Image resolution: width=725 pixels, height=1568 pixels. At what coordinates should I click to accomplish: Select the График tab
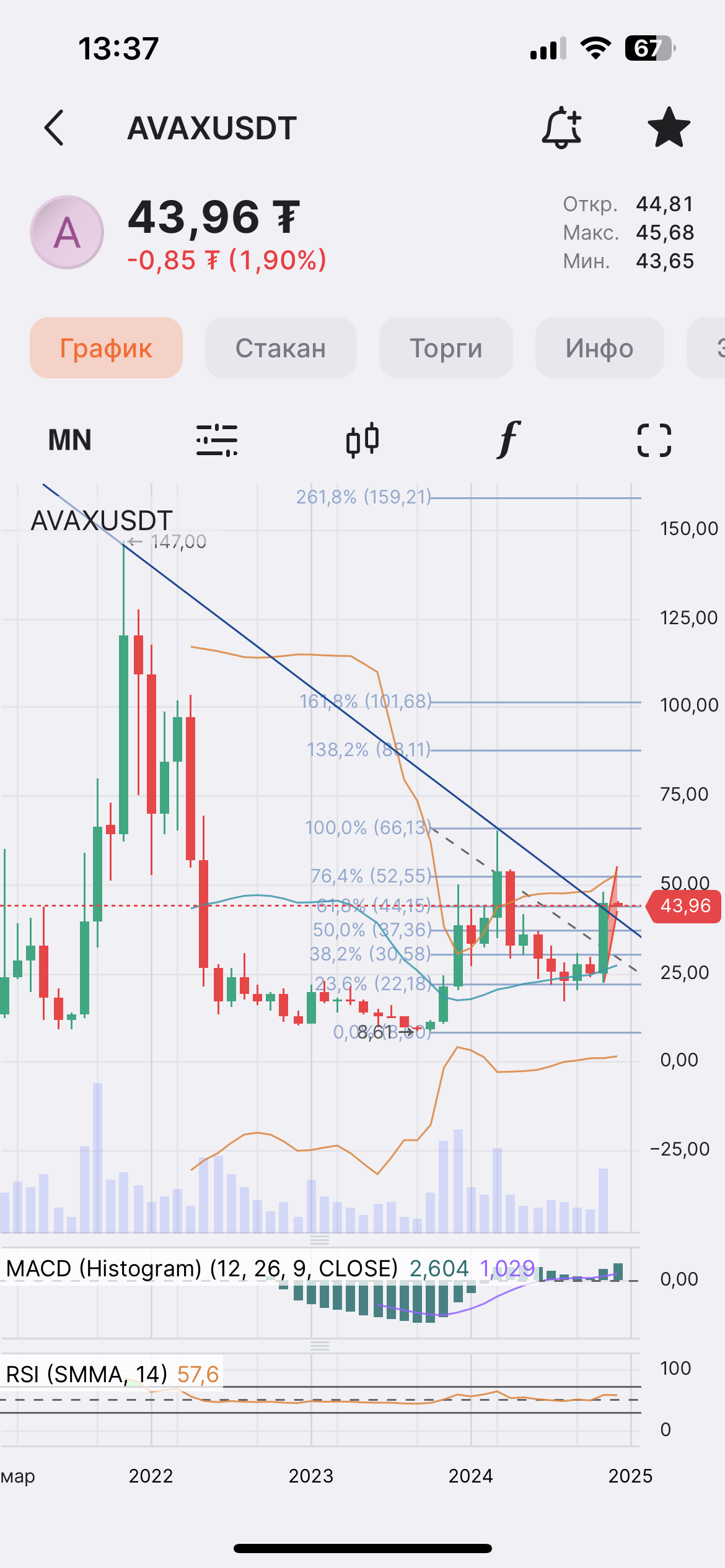(x=106, y=348)
